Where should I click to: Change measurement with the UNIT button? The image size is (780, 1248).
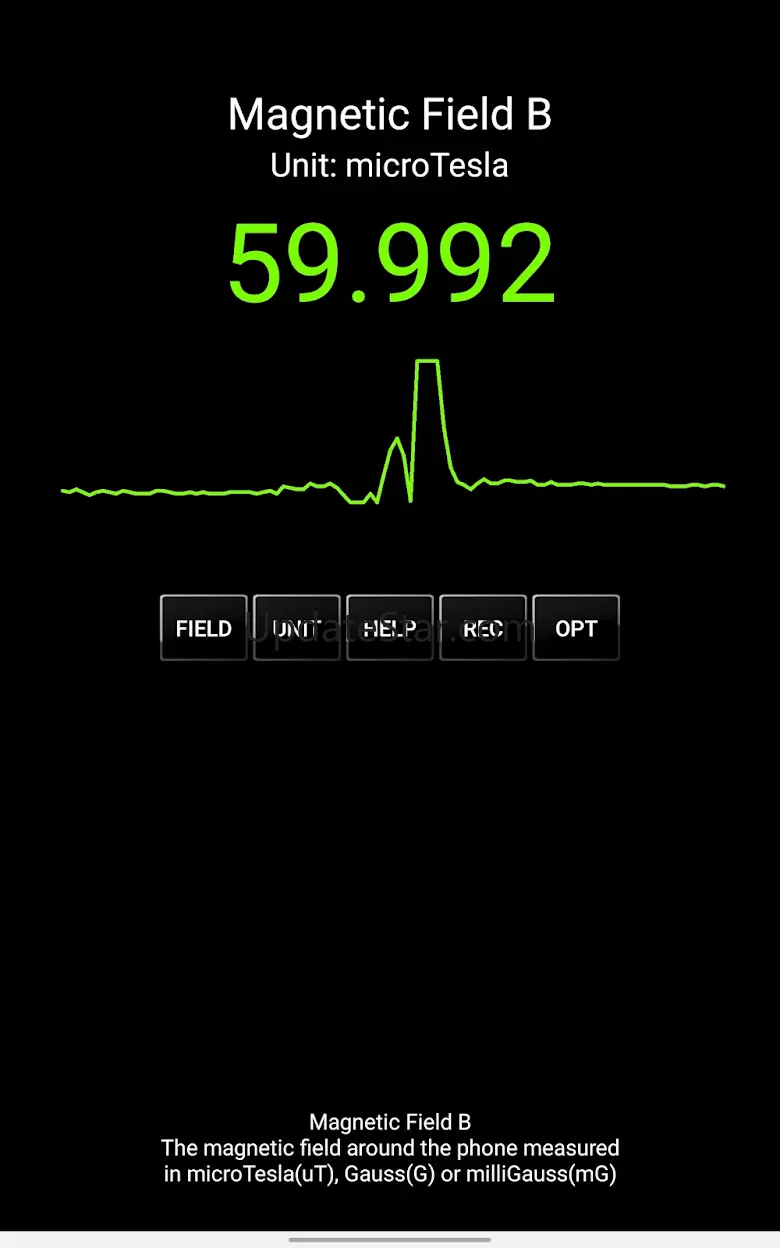point(297,628)
